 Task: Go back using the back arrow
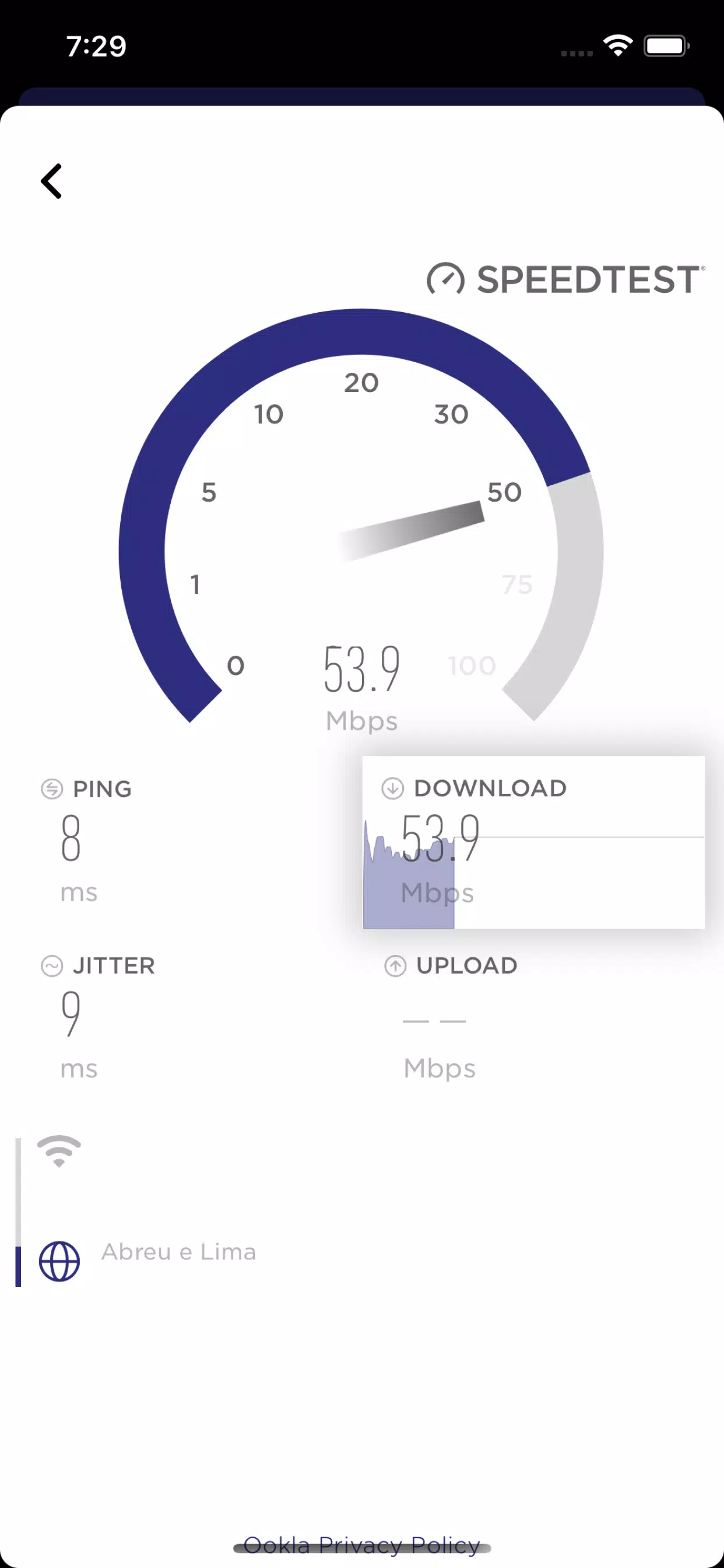click(x=52, y=181)
